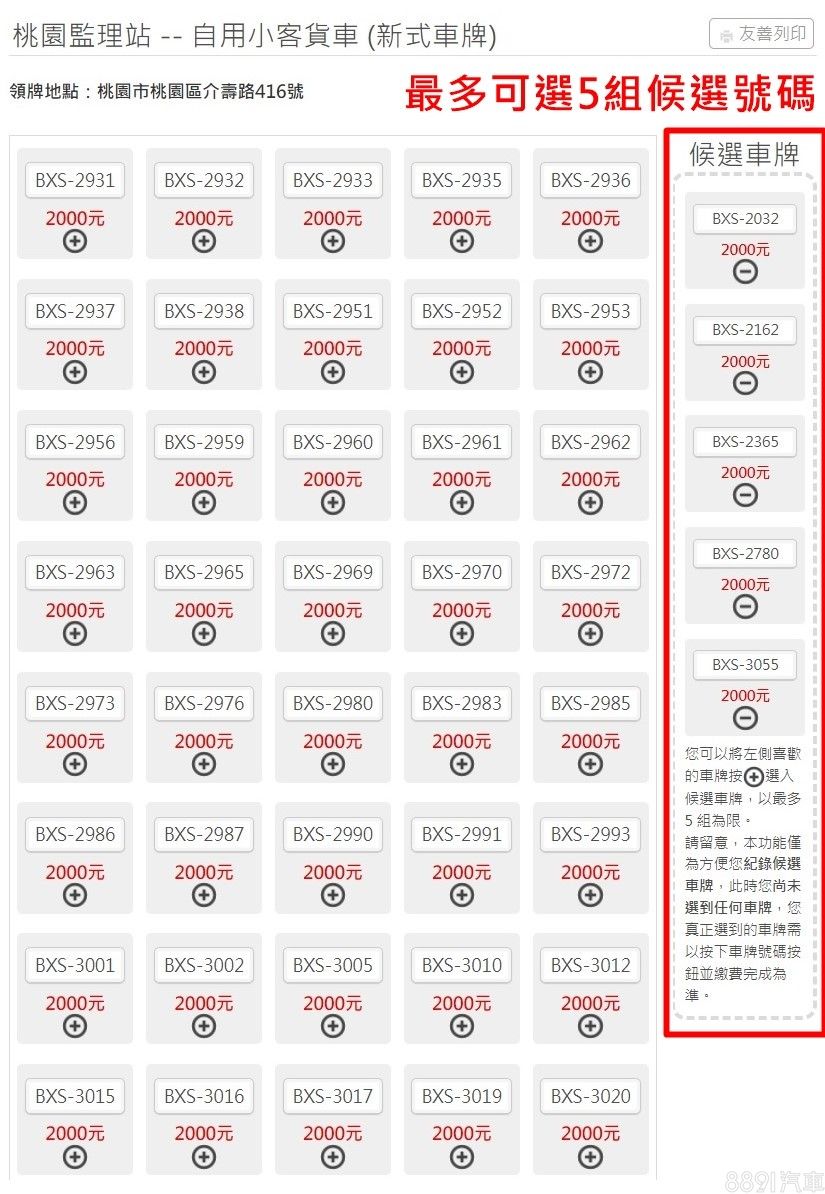Choose the BXS-2990 plate number button
The width and height of the screenshot is (825, 1194).
pos(332,834)
